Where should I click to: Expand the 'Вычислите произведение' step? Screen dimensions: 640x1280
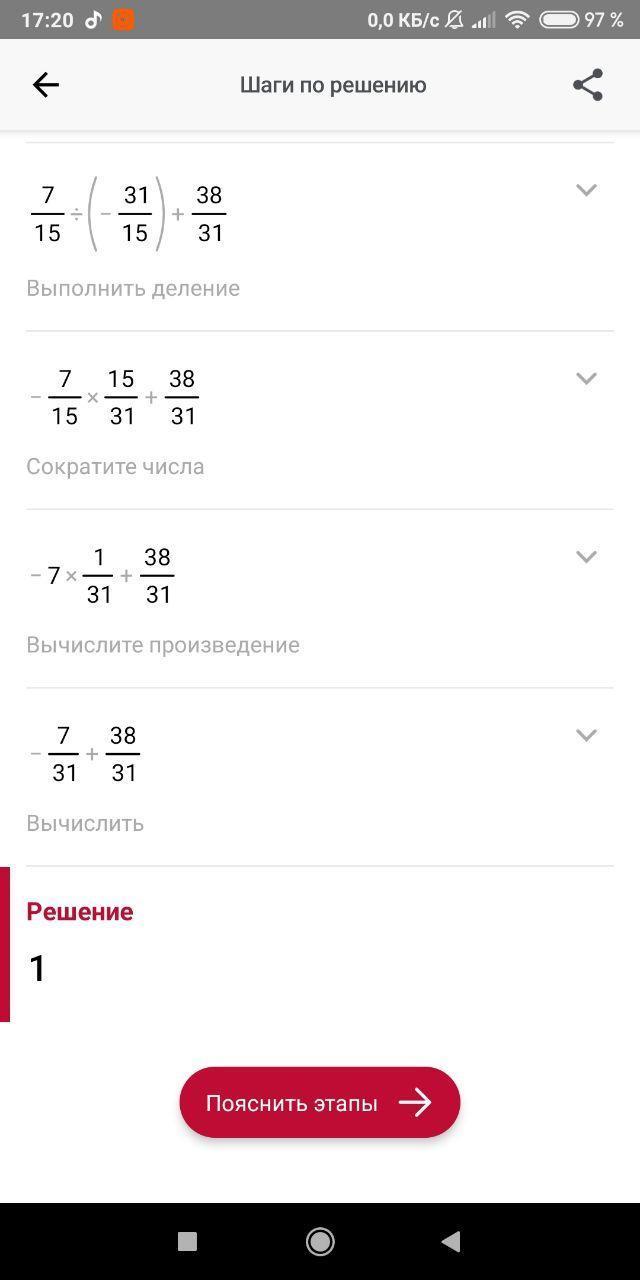(x=586, y=556)
